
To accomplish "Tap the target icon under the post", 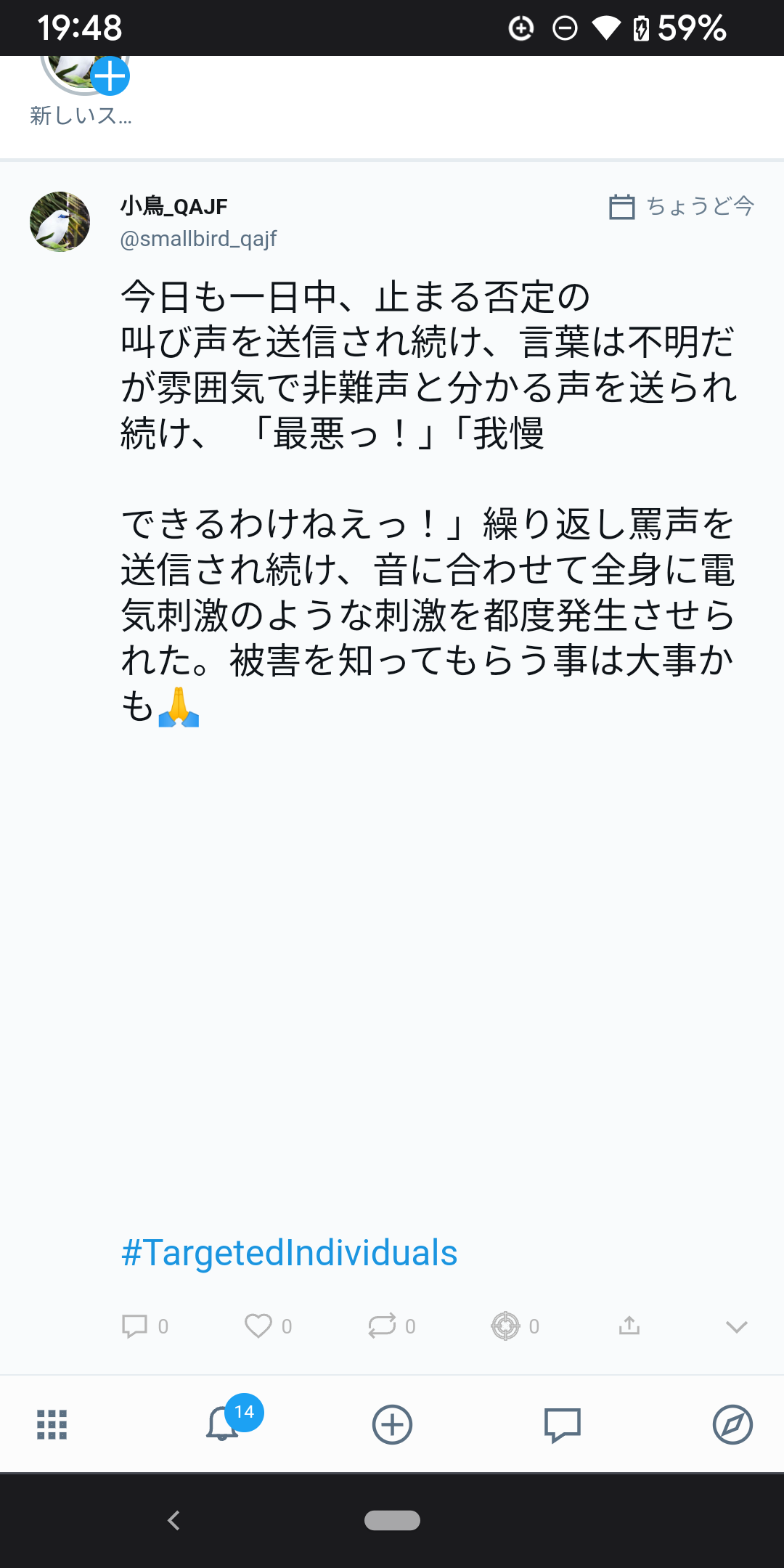I will pyautogui.click(x=505, y=1326).
